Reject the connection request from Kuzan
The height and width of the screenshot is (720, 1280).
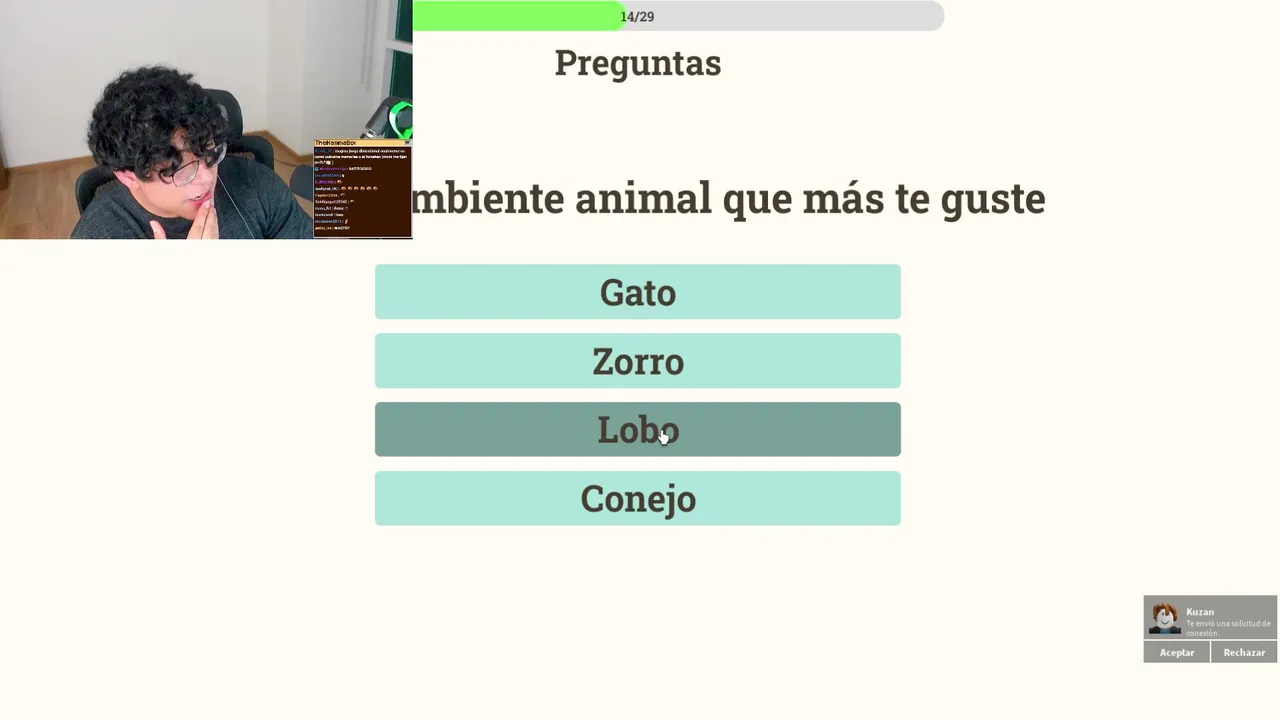click(1244, 652)
